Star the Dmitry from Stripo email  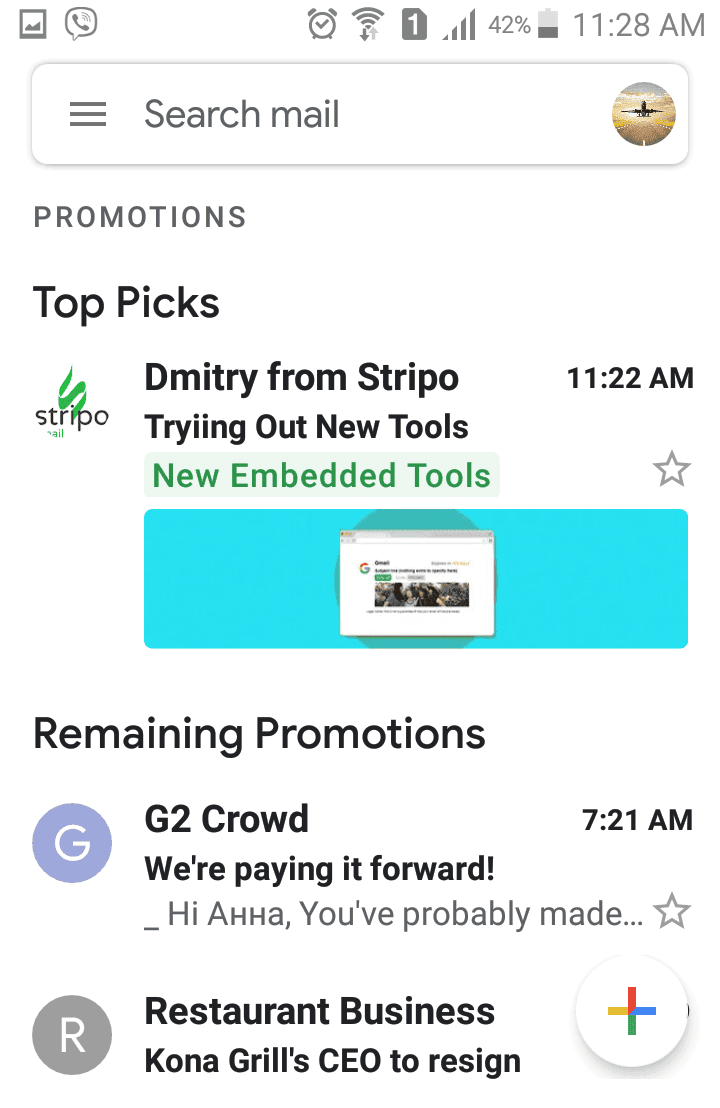pos(671,469)
